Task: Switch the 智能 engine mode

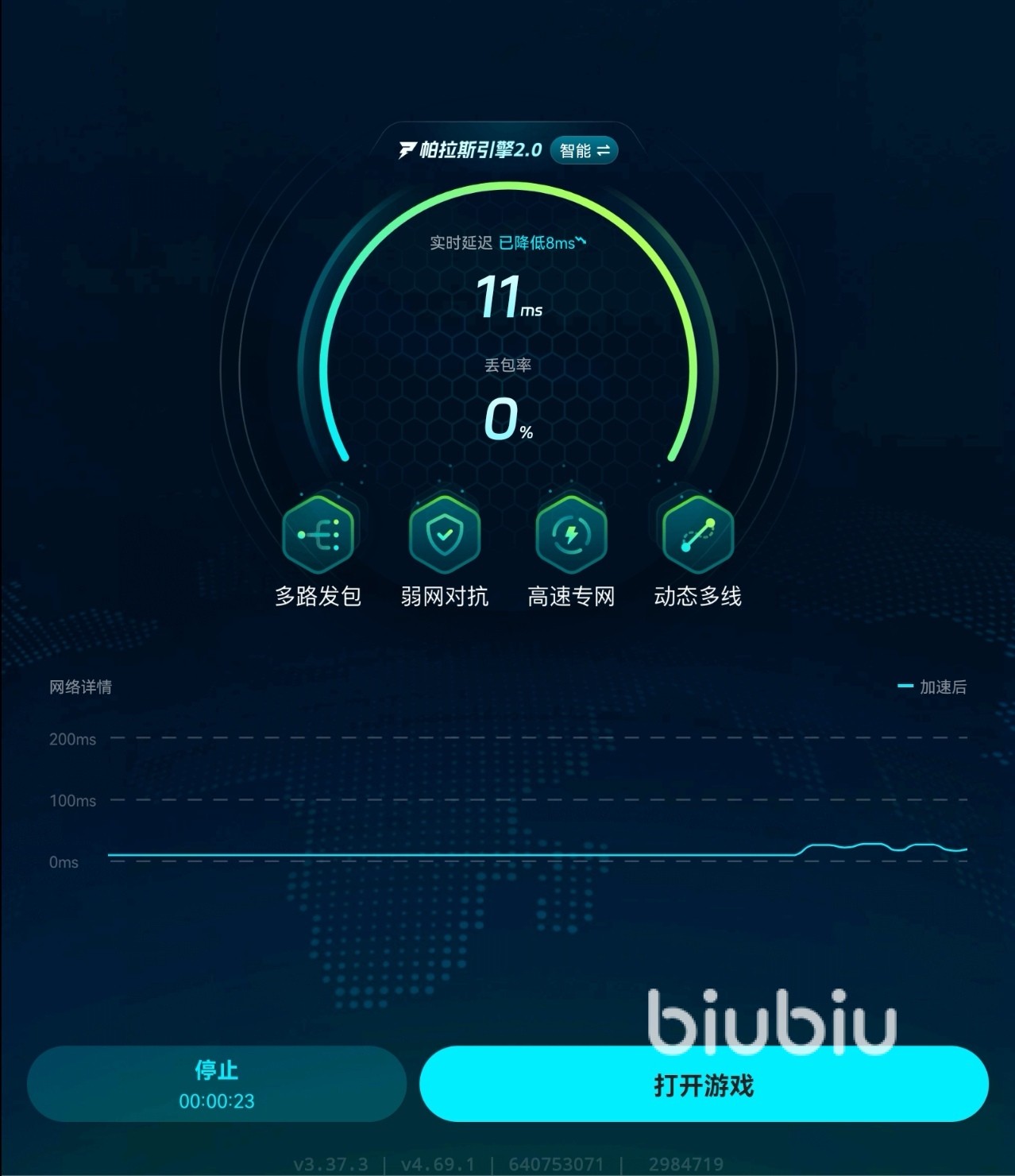Action: (585, 150)
